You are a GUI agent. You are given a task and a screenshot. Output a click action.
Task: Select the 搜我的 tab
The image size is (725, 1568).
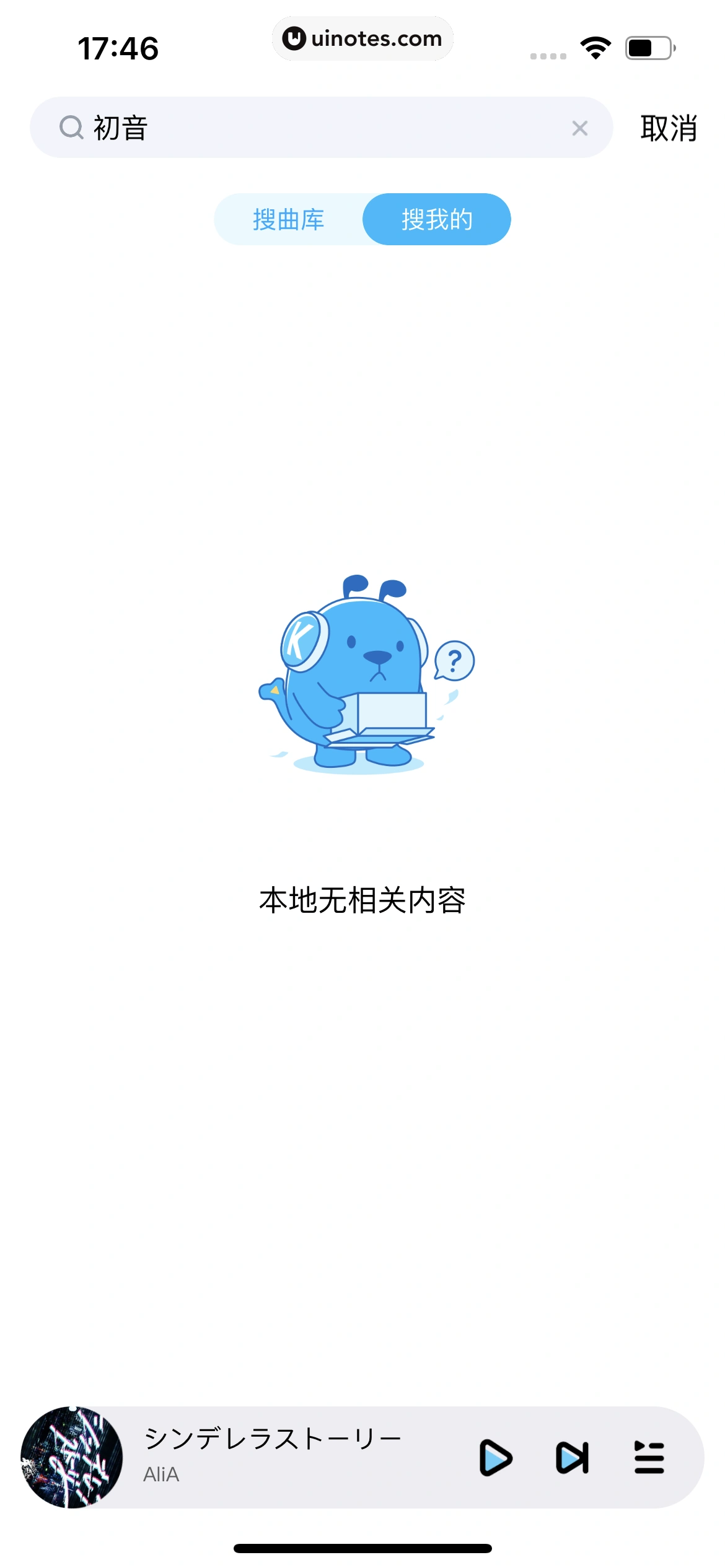pos(436,220)
